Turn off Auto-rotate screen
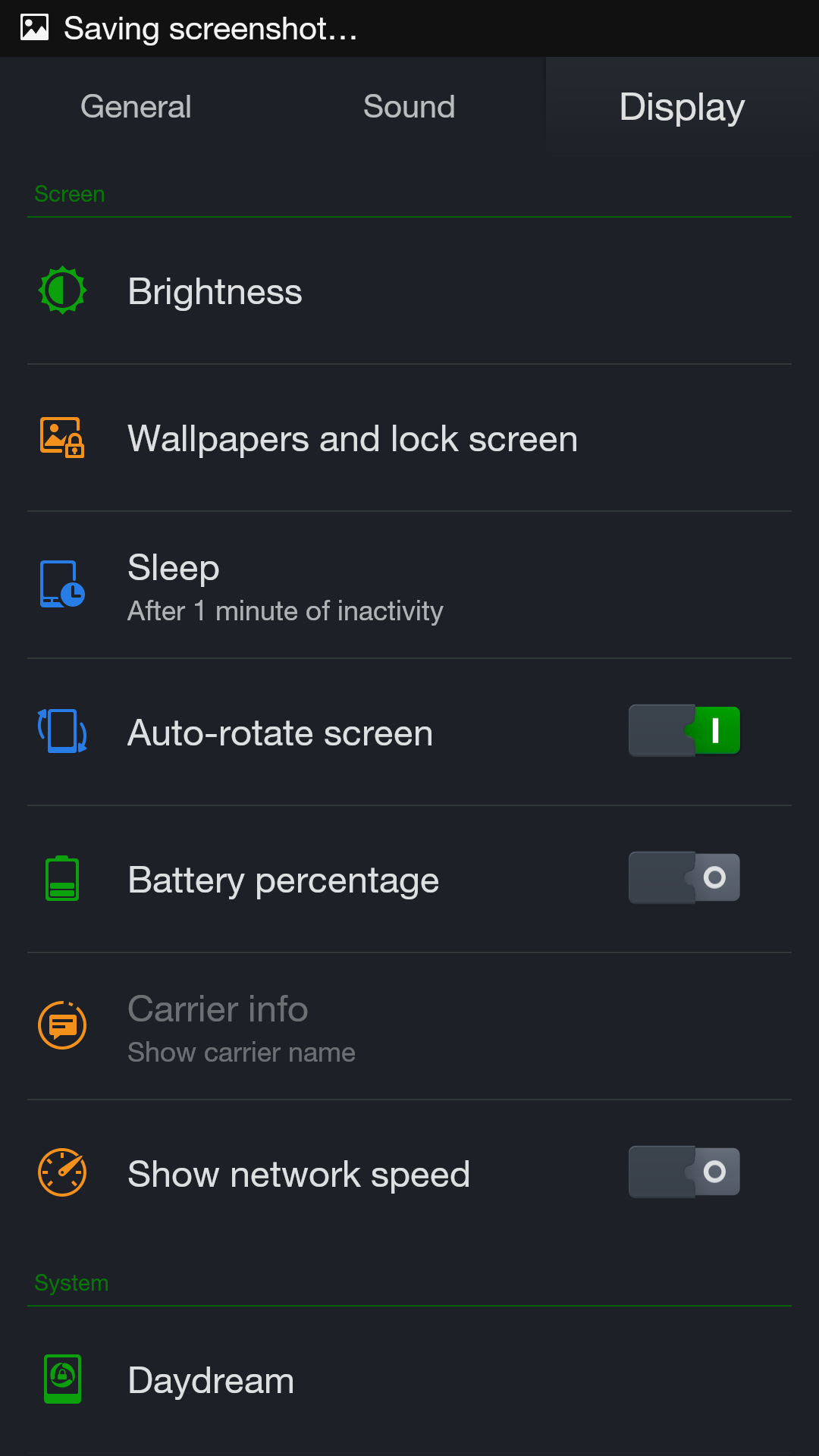This screenshot has width=819, height=1456. (x=684, y=731)
